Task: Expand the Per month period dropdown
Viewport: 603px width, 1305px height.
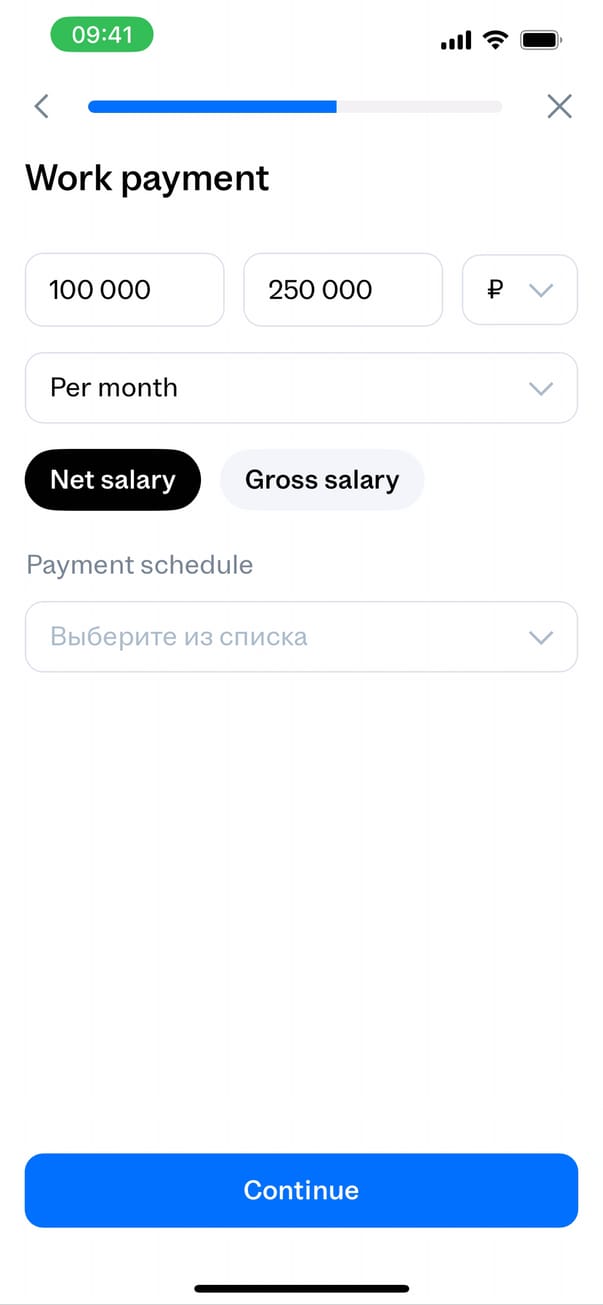Action: pos(301,388)
